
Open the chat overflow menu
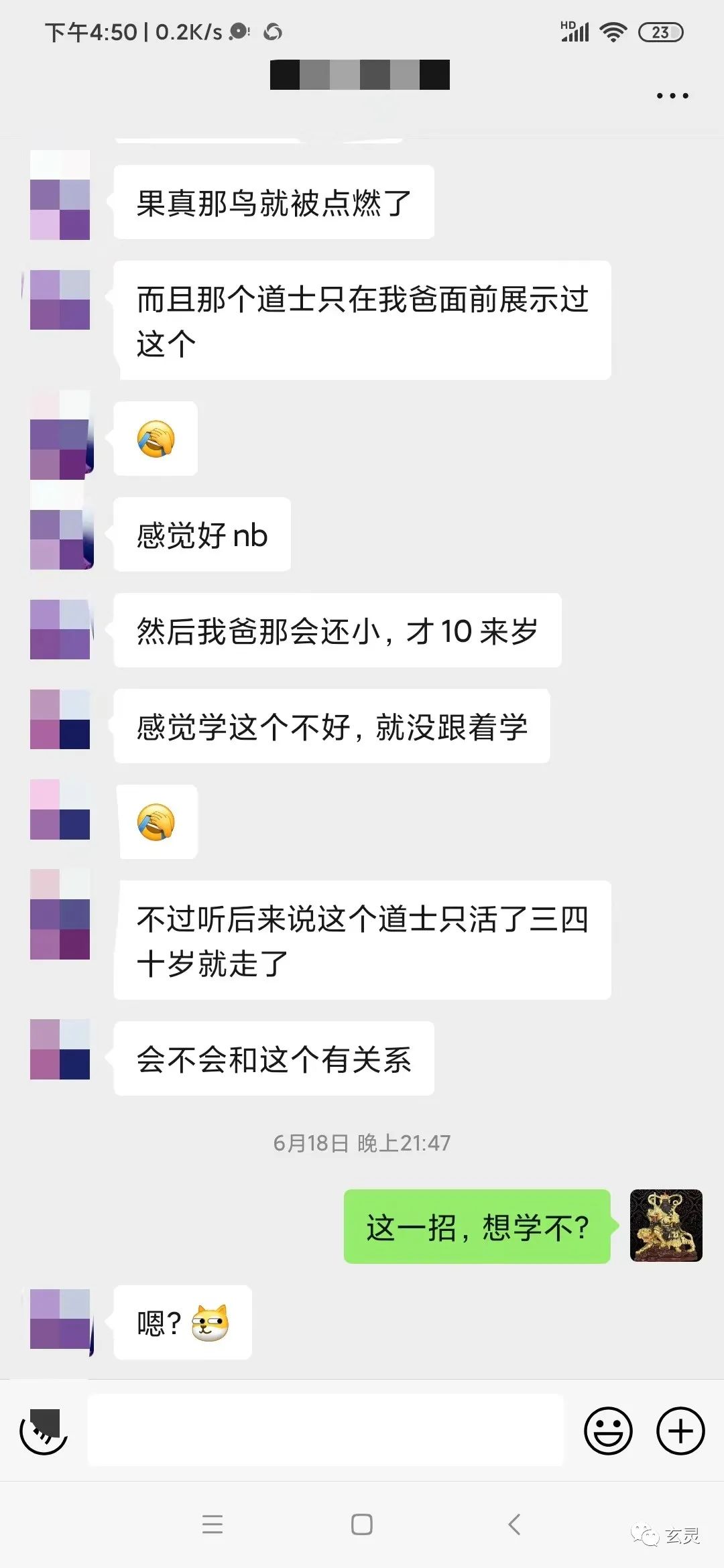point(672,96)
